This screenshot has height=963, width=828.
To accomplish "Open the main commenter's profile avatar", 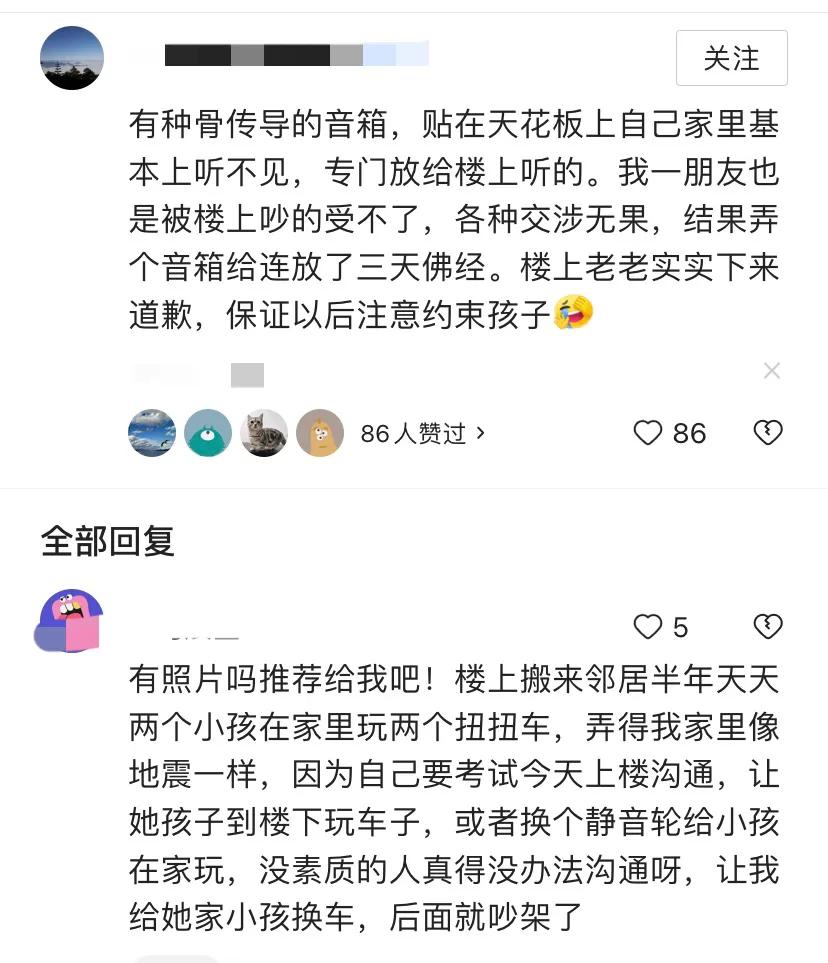I will (71, 58).
